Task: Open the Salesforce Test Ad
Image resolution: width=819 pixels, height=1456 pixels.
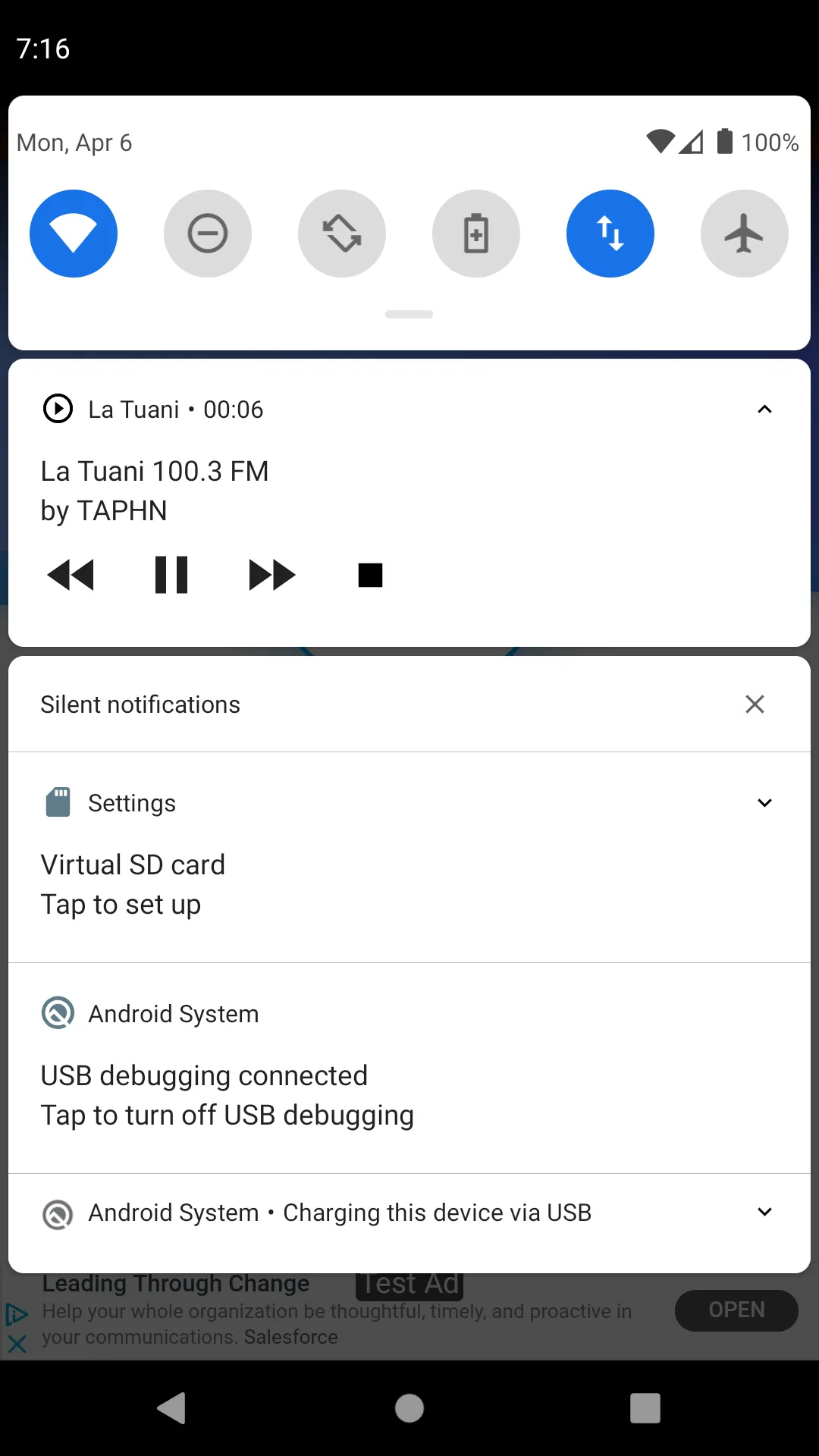Action: pos(736,1310)
